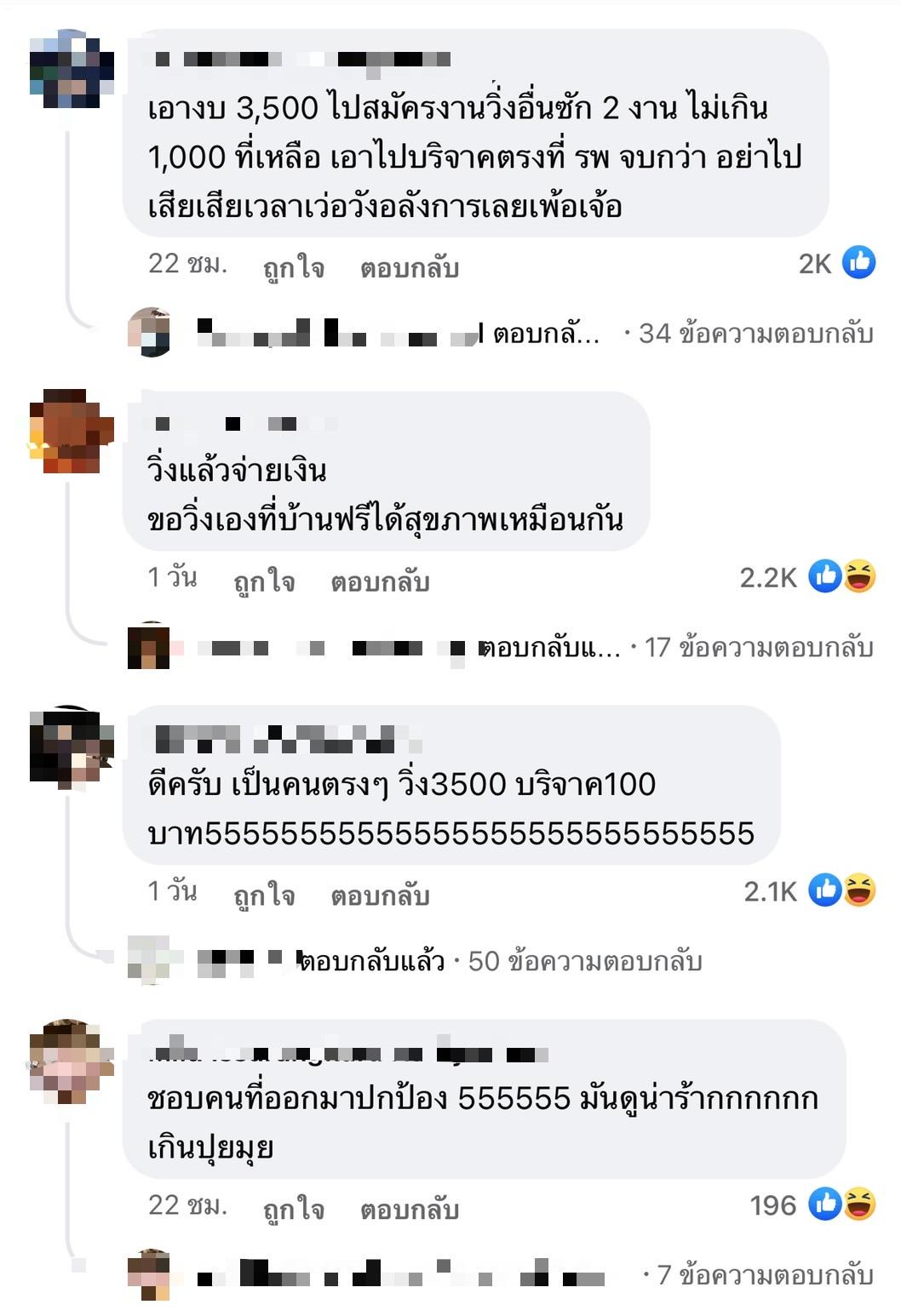Open profile of the เอางบ 3,500 commenter
This screenshot has width=901, height=1316.
pyautogui.click(x=72, y=69)
